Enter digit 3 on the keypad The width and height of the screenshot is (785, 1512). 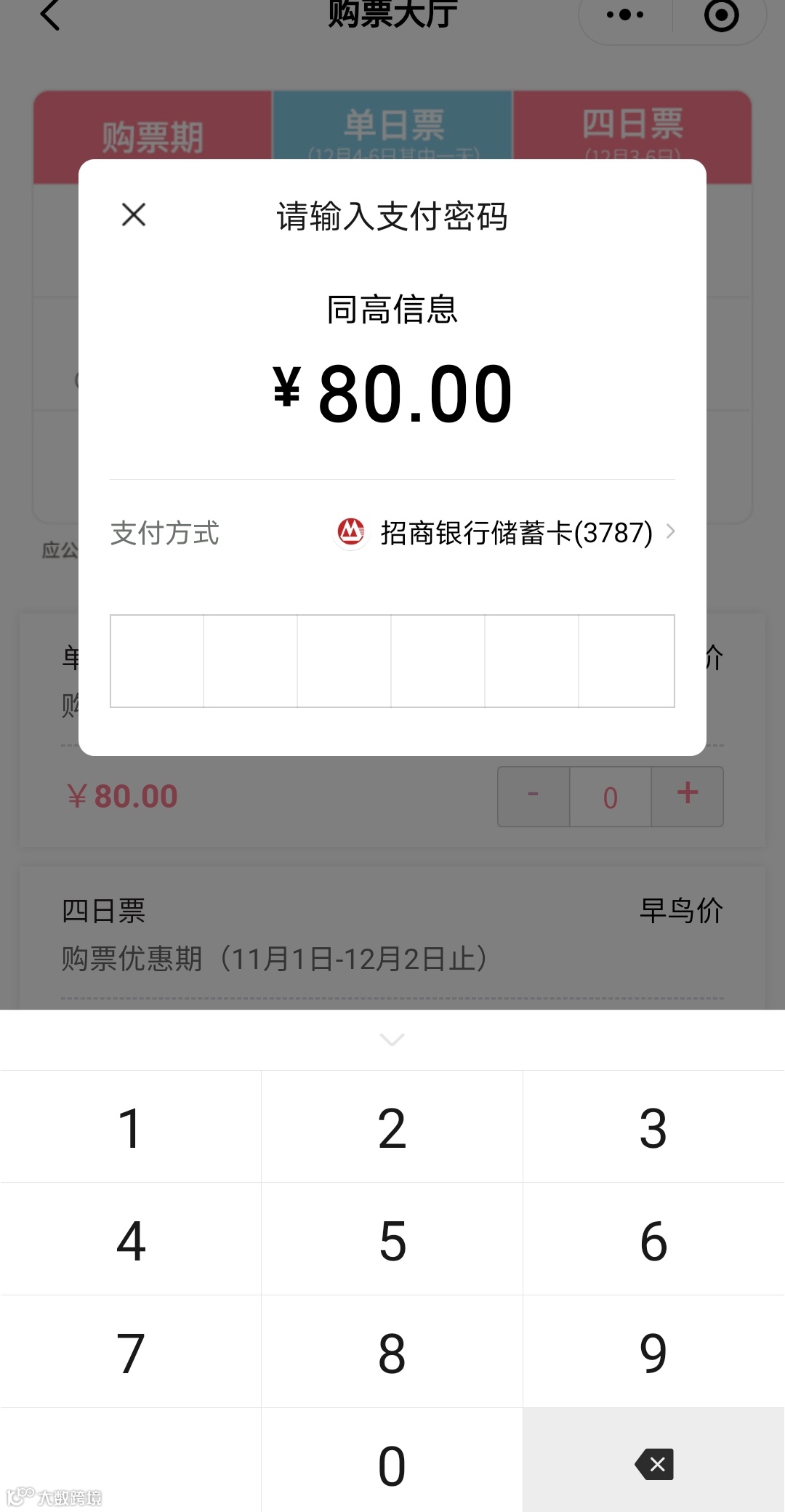(x=654, y=1127)
